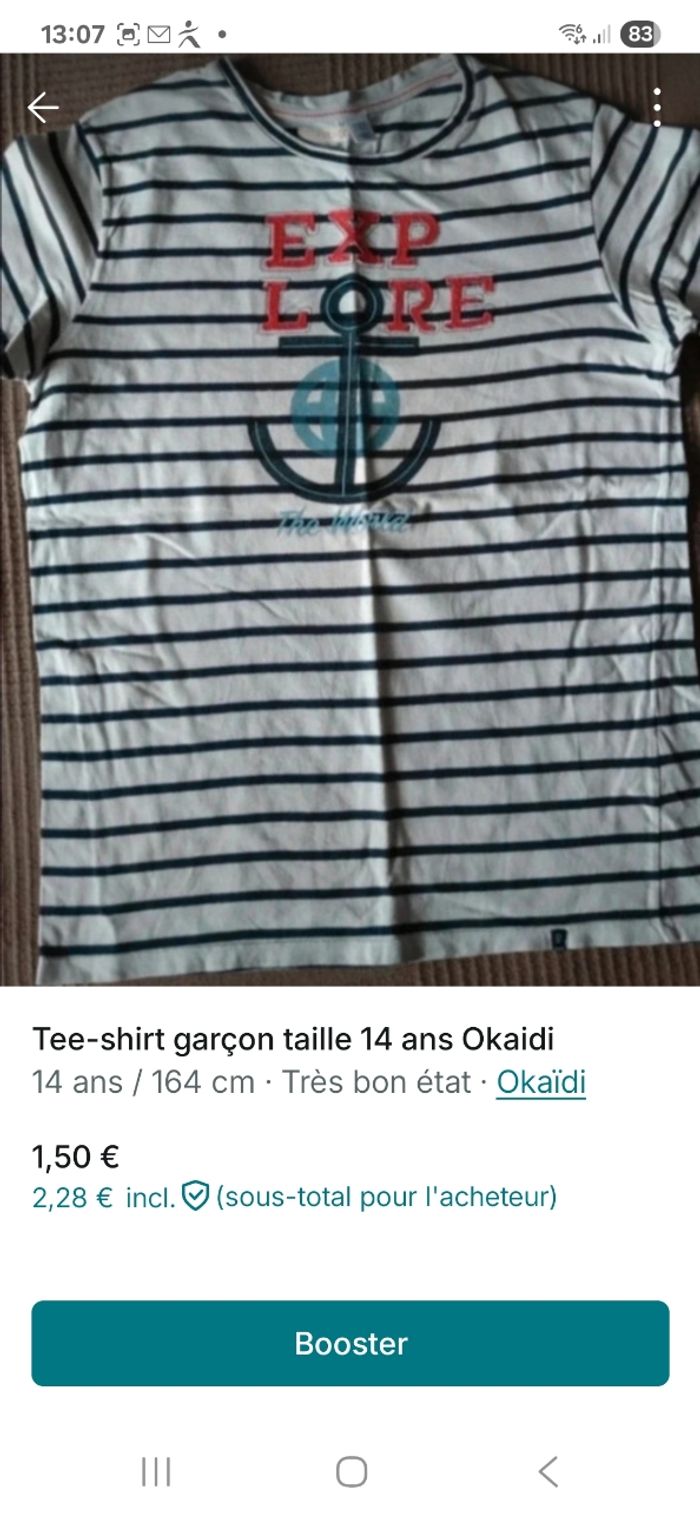The image size is (700, 1517).
Task: Tap the system home button
Action: pyautogui.click(x=351, y=1471)
